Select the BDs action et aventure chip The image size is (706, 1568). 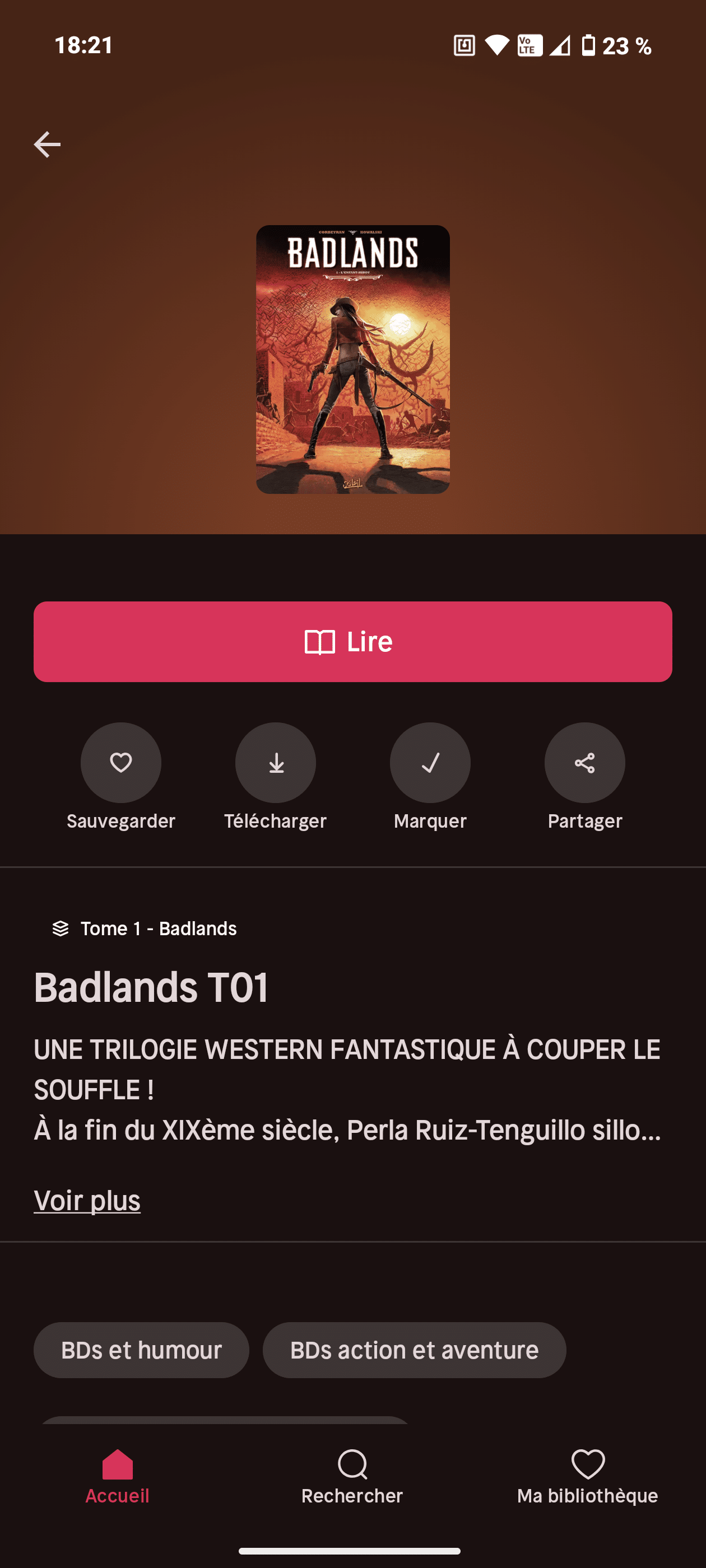414,1350
